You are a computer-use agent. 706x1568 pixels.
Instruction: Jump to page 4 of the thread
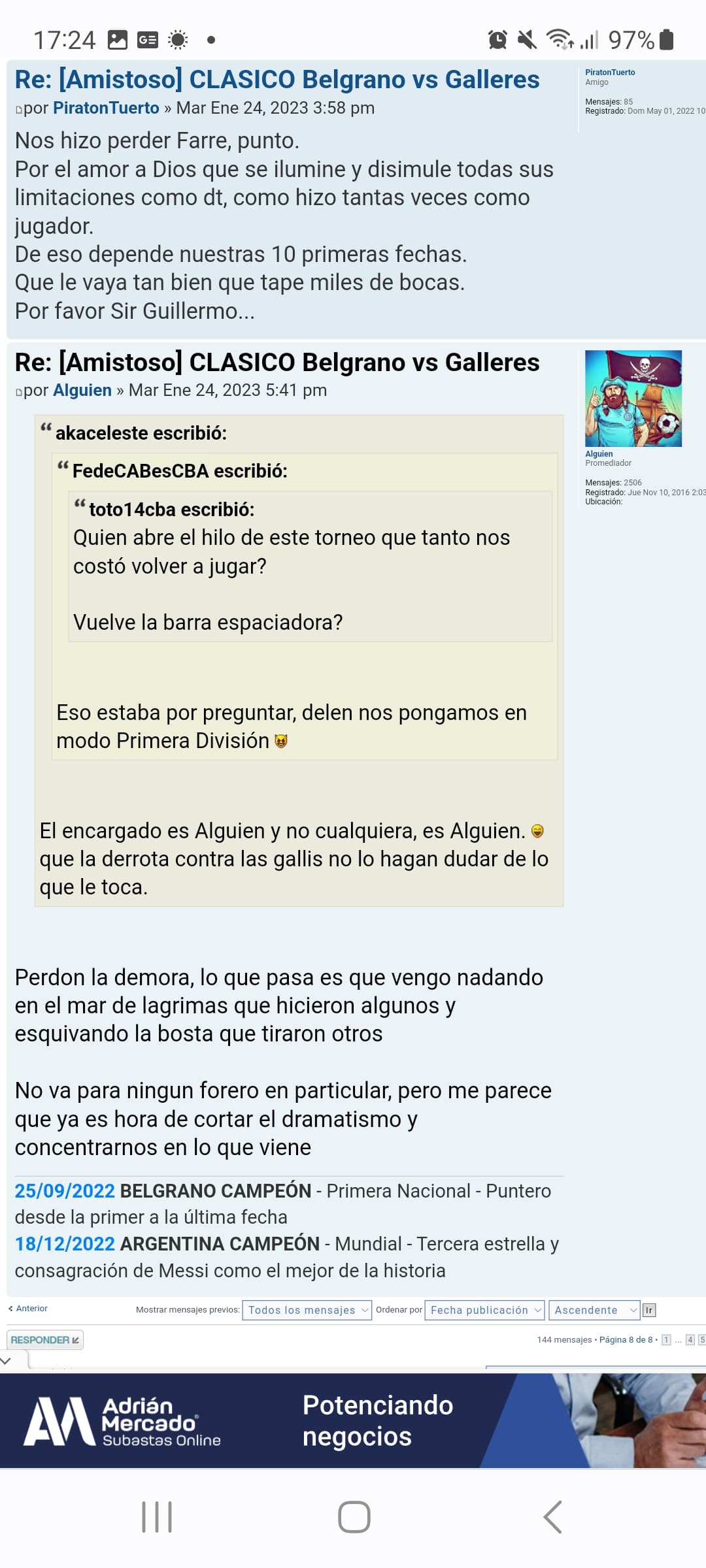pyautogui.click(x=690, y=1340)
